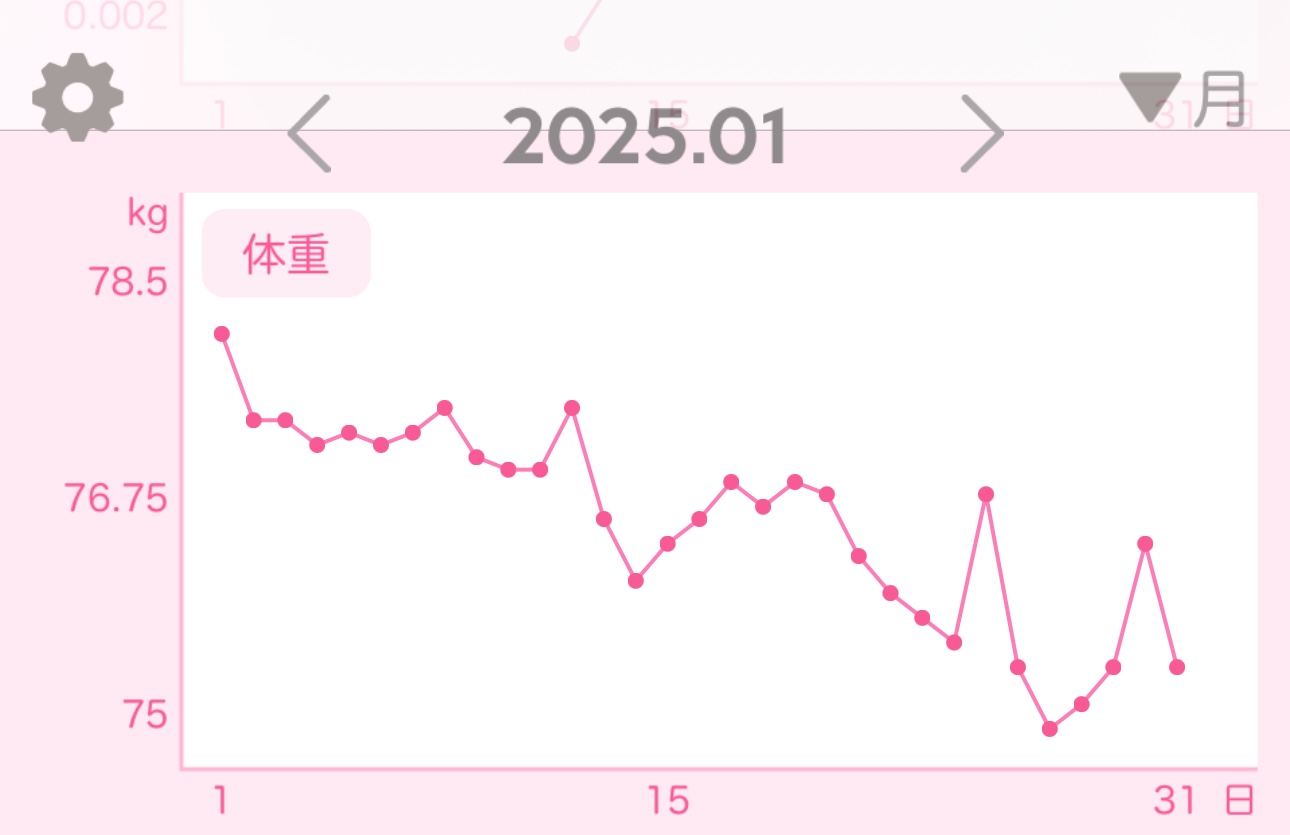Tap the 体重 graph label button
The image size is (1290, 835).
tap(286, 254)
